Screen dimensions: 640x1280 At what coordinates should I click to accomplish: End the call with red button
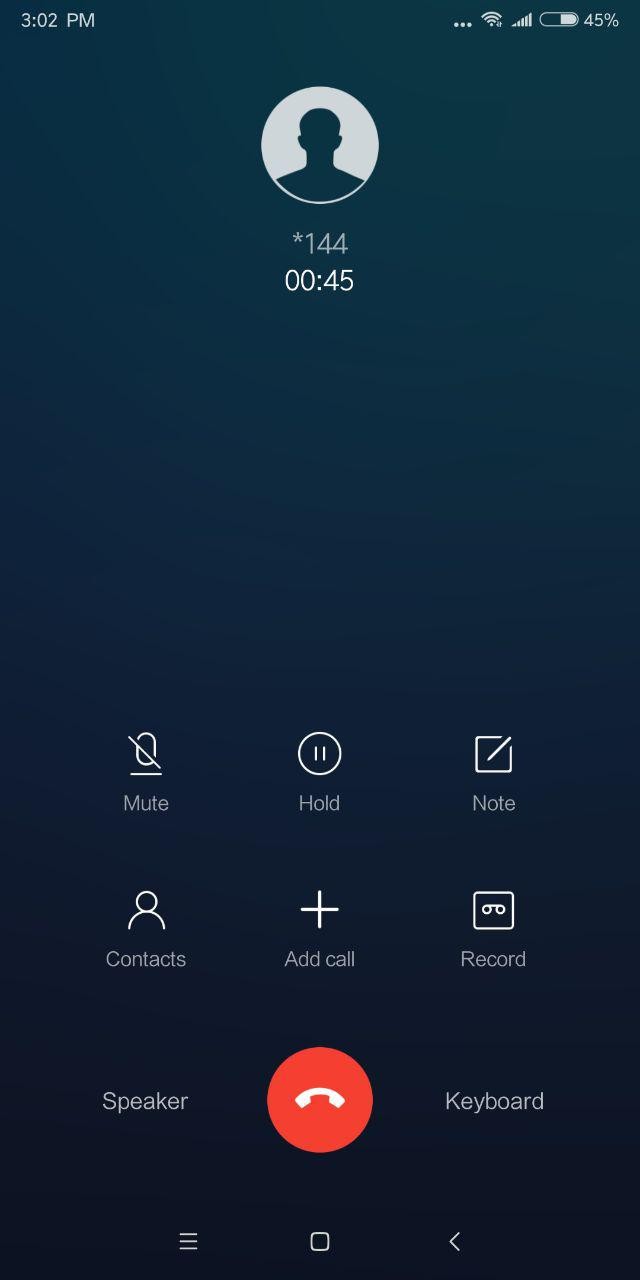click(x=320, y=1100)
